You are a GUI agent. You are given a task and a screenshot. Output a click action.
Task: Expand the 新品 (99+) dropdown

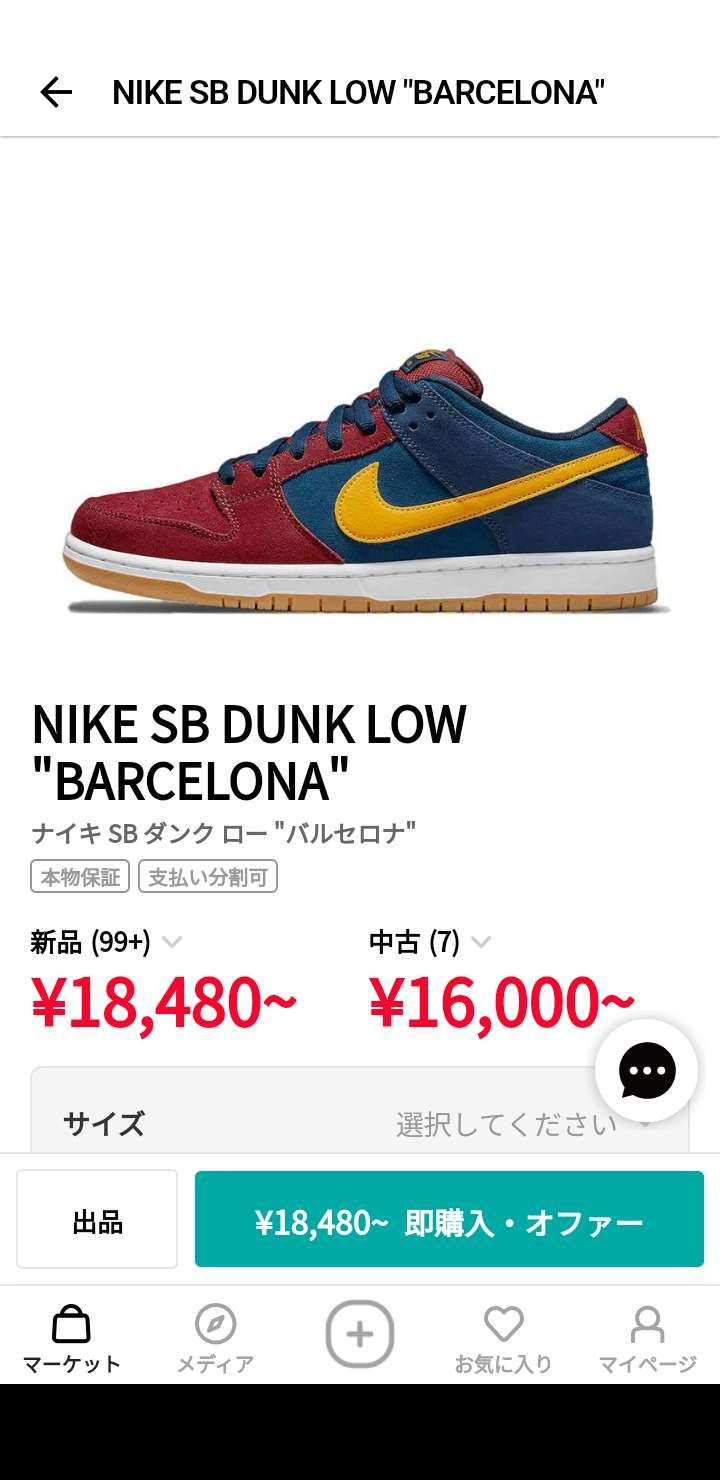point(172,941)
